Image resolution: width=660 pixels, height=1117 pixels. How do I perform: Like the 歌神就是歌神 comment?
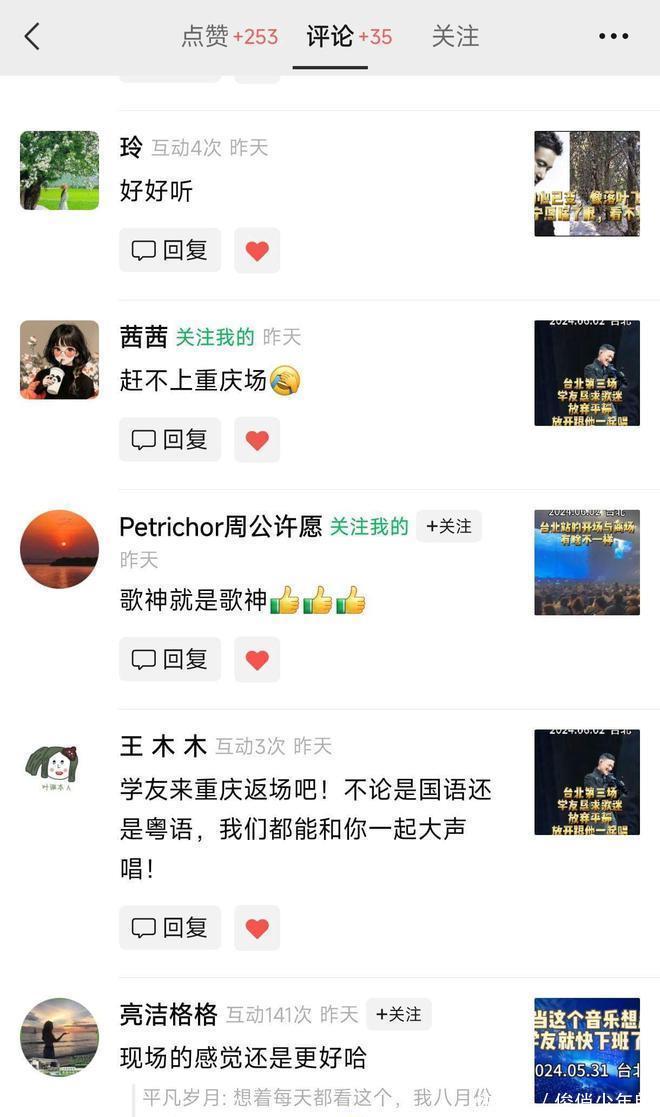point(257,659)
